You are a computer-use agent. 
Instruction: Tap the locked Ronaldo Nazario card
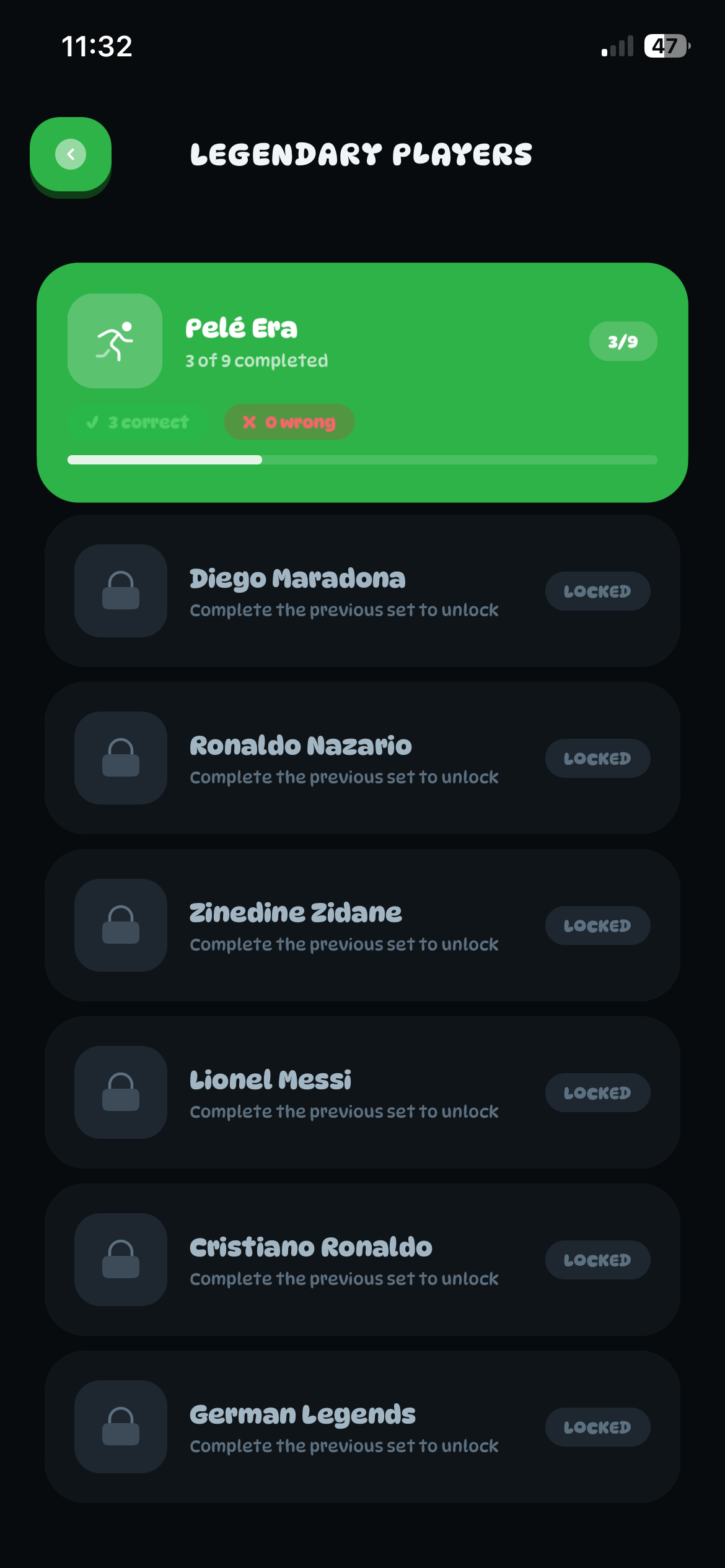(x=362, y=758)
